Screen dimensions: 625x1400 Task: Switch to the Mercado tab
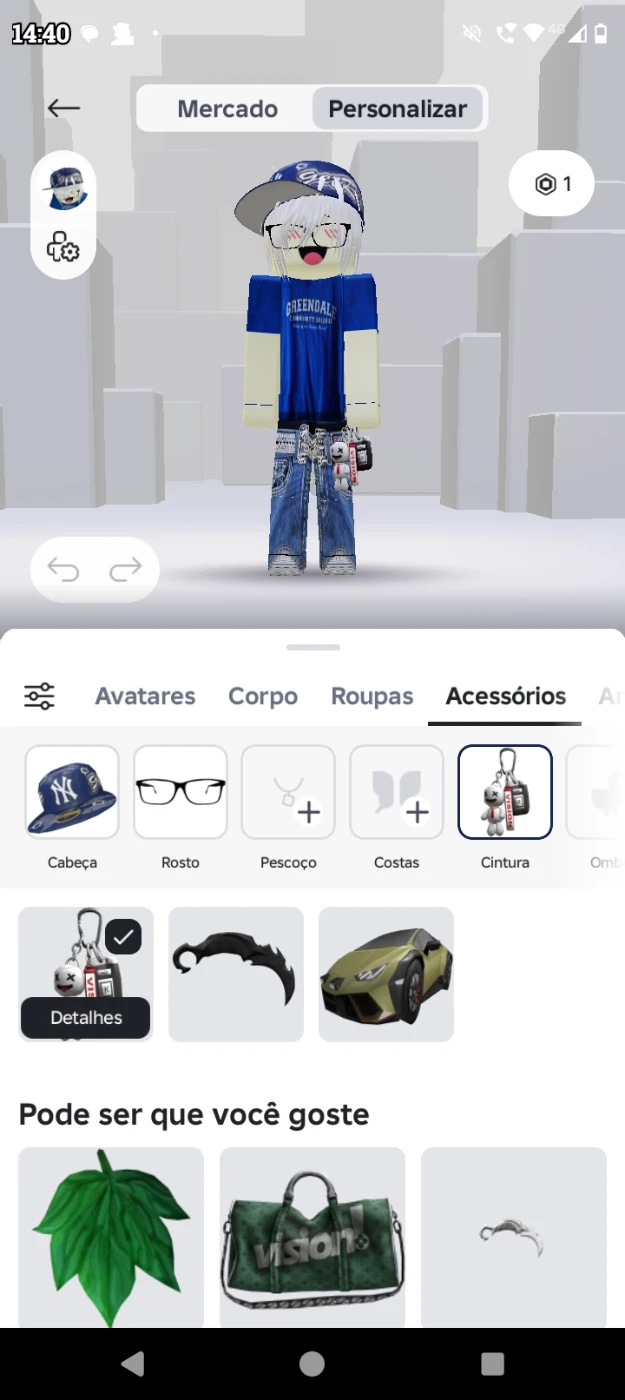coord(227,109)
